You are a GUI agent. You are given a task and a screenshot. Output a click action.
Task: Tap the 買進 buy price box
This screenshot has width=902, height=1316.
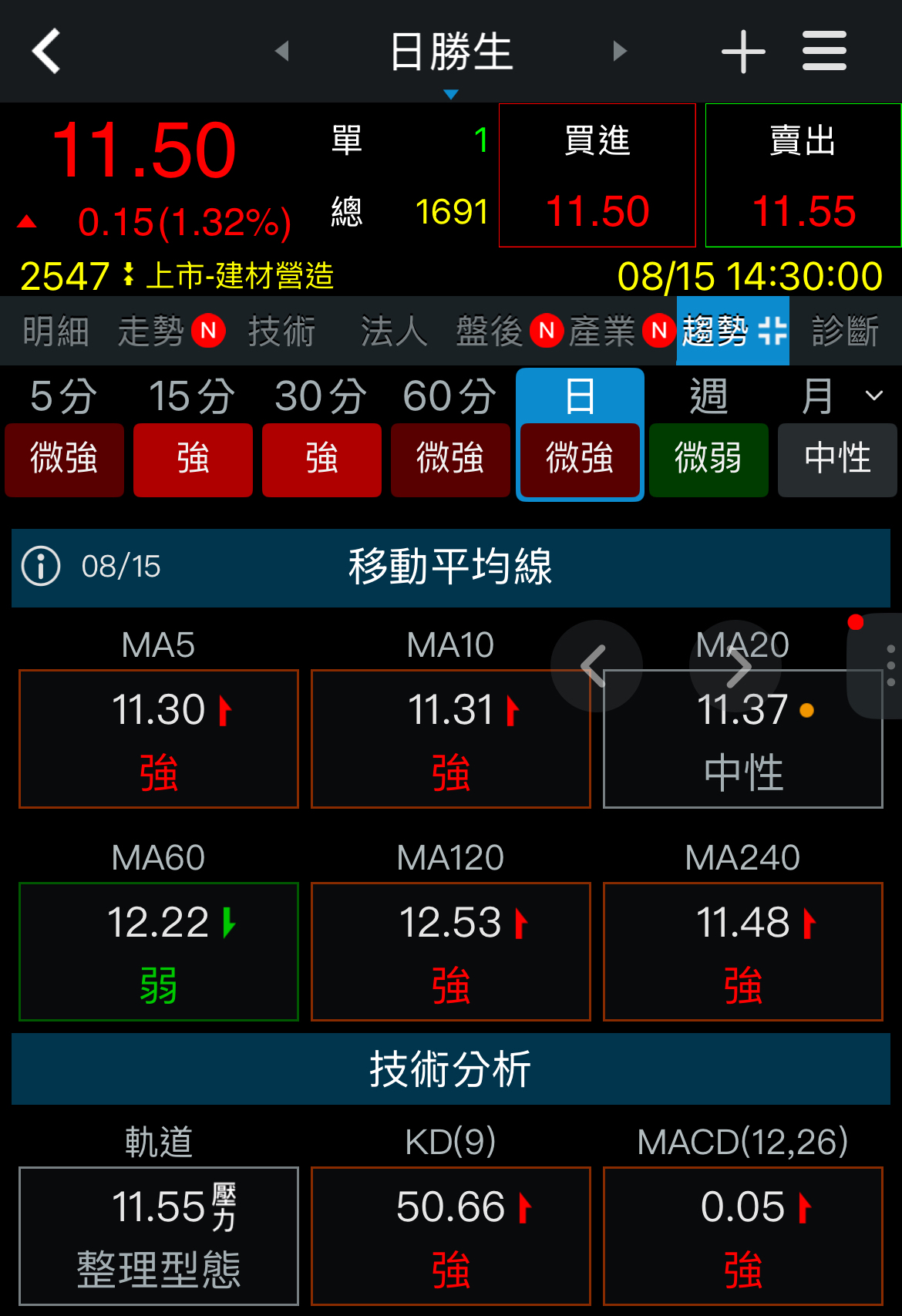click(x=597, y=176)
